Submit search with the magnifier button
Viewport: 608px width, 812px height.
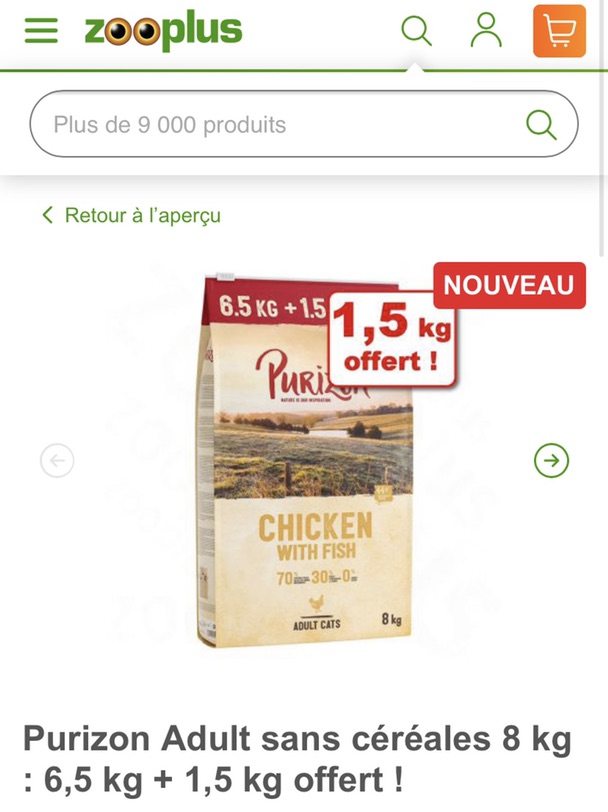541,125
